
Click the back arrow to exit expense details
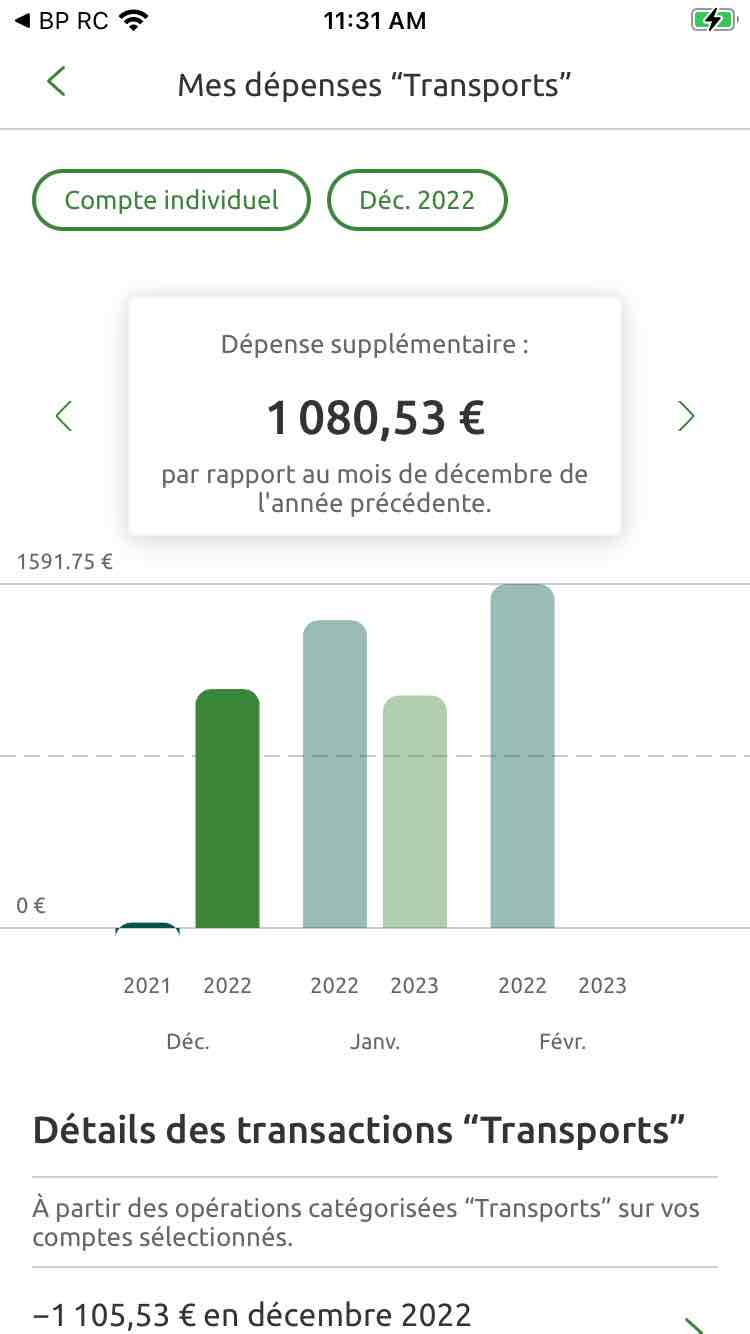pyautogui.click(x=56, y=82)
